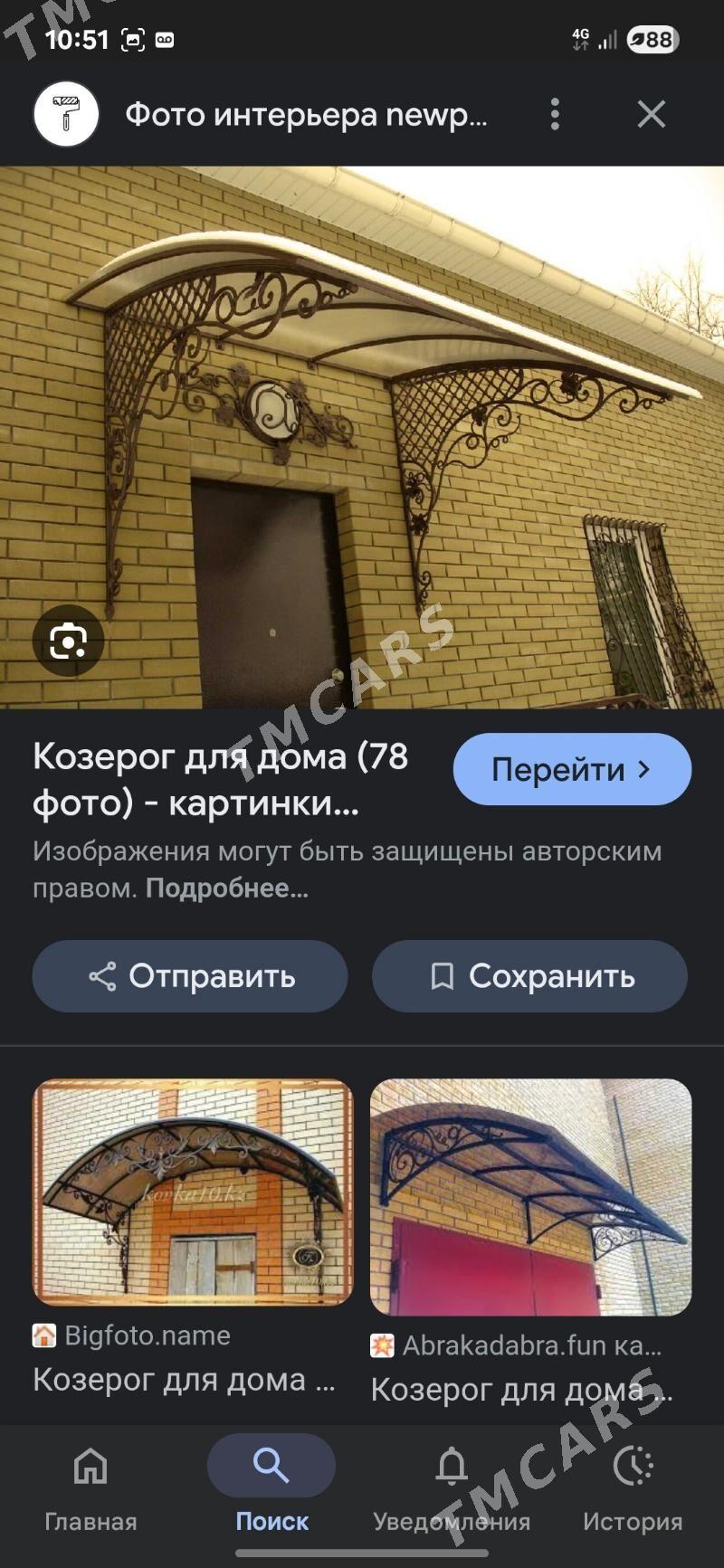Tap the Перейти button
724x1568 pixels.
[572, 769]
